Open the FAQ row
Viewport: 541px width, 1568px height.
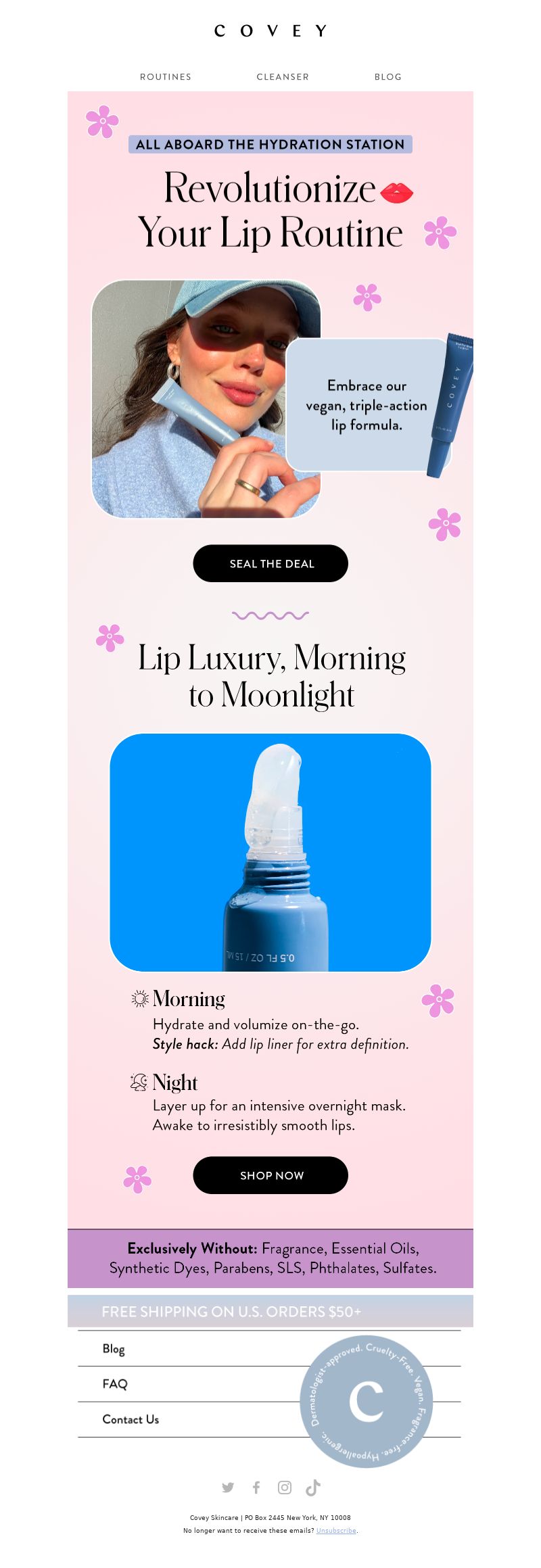115,1383
